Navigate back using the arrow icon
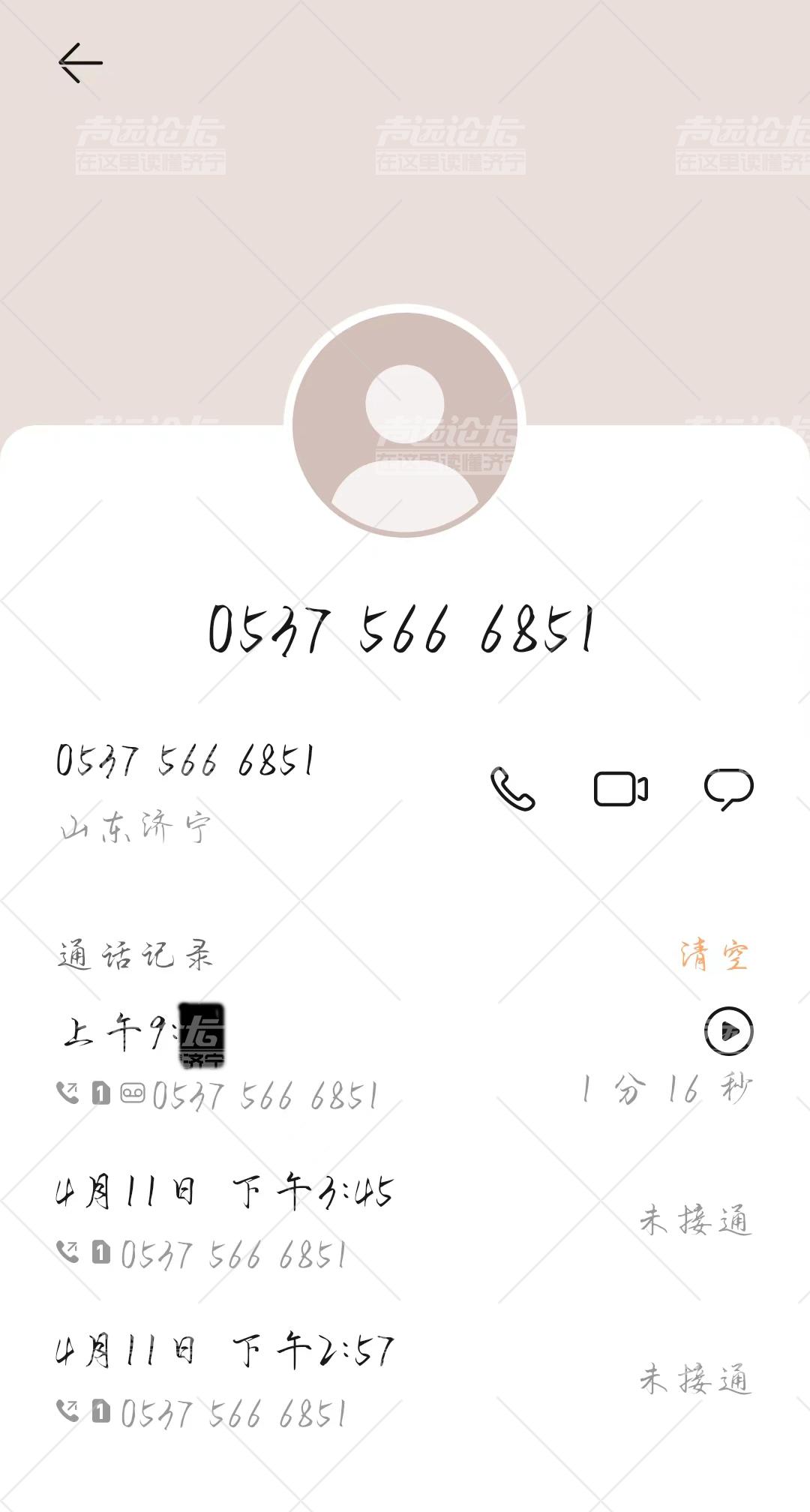810x1512 pixels. (80, 61)
